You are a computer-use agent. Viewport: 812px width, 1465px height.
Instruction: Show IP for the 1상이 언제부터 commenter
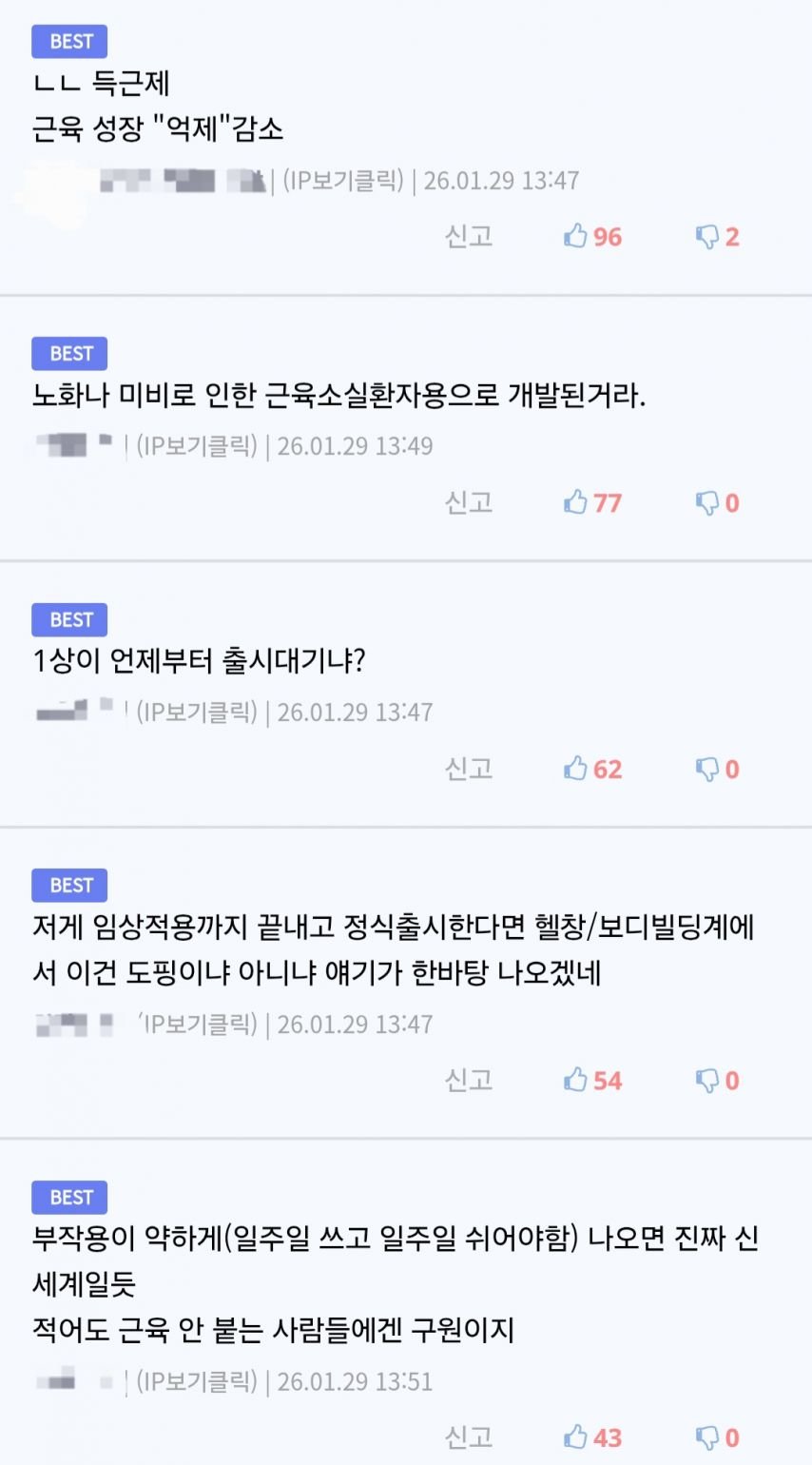pyautogui.click(x=198, y=712)
